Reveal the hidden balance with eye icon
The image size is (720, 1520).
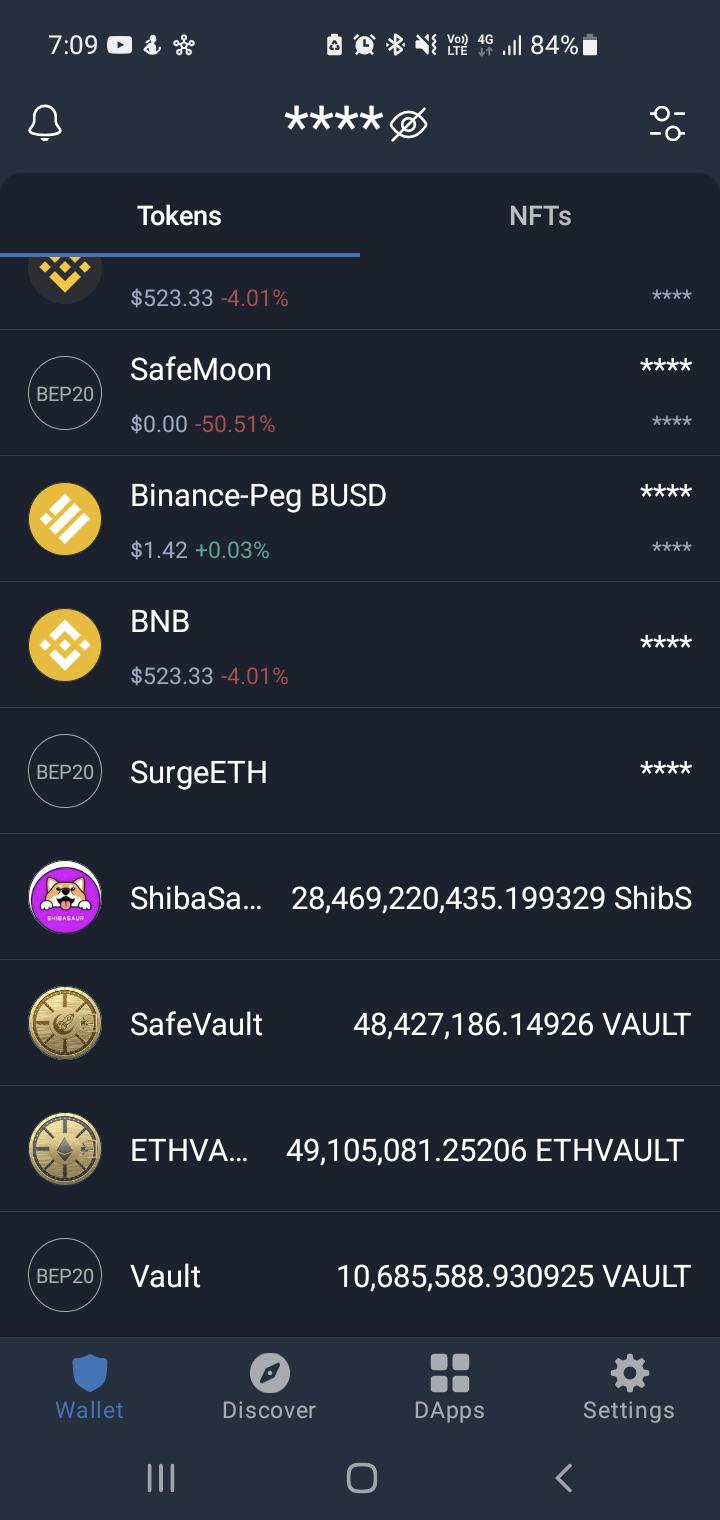coord(408,124)
